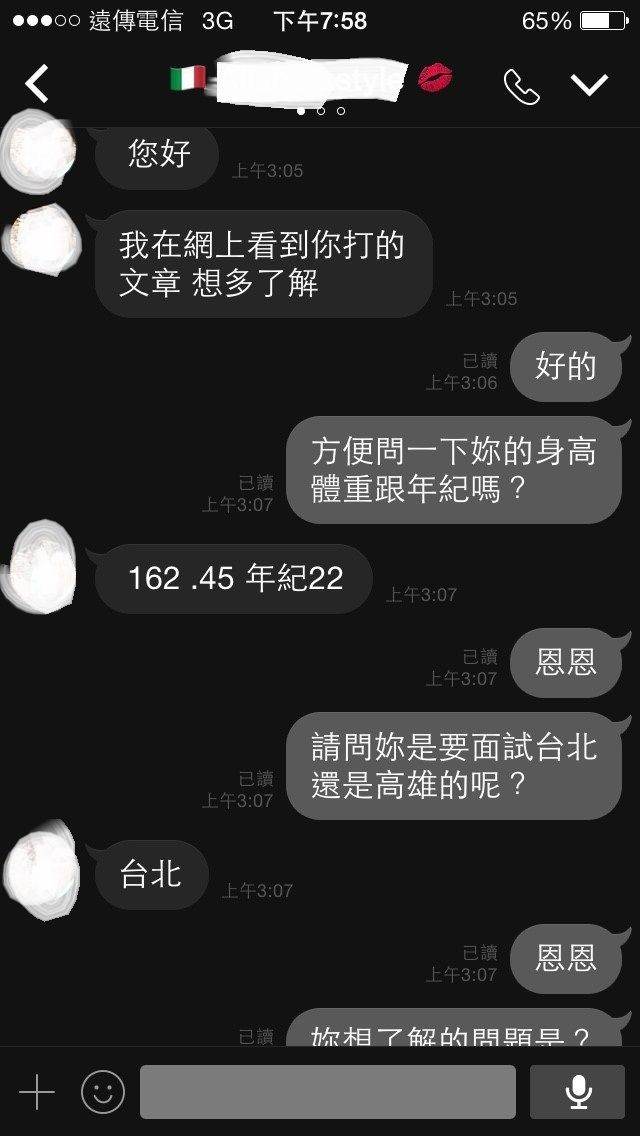Go back to the chat list
The image size is (640, 1136).
[x=36, y=83]
